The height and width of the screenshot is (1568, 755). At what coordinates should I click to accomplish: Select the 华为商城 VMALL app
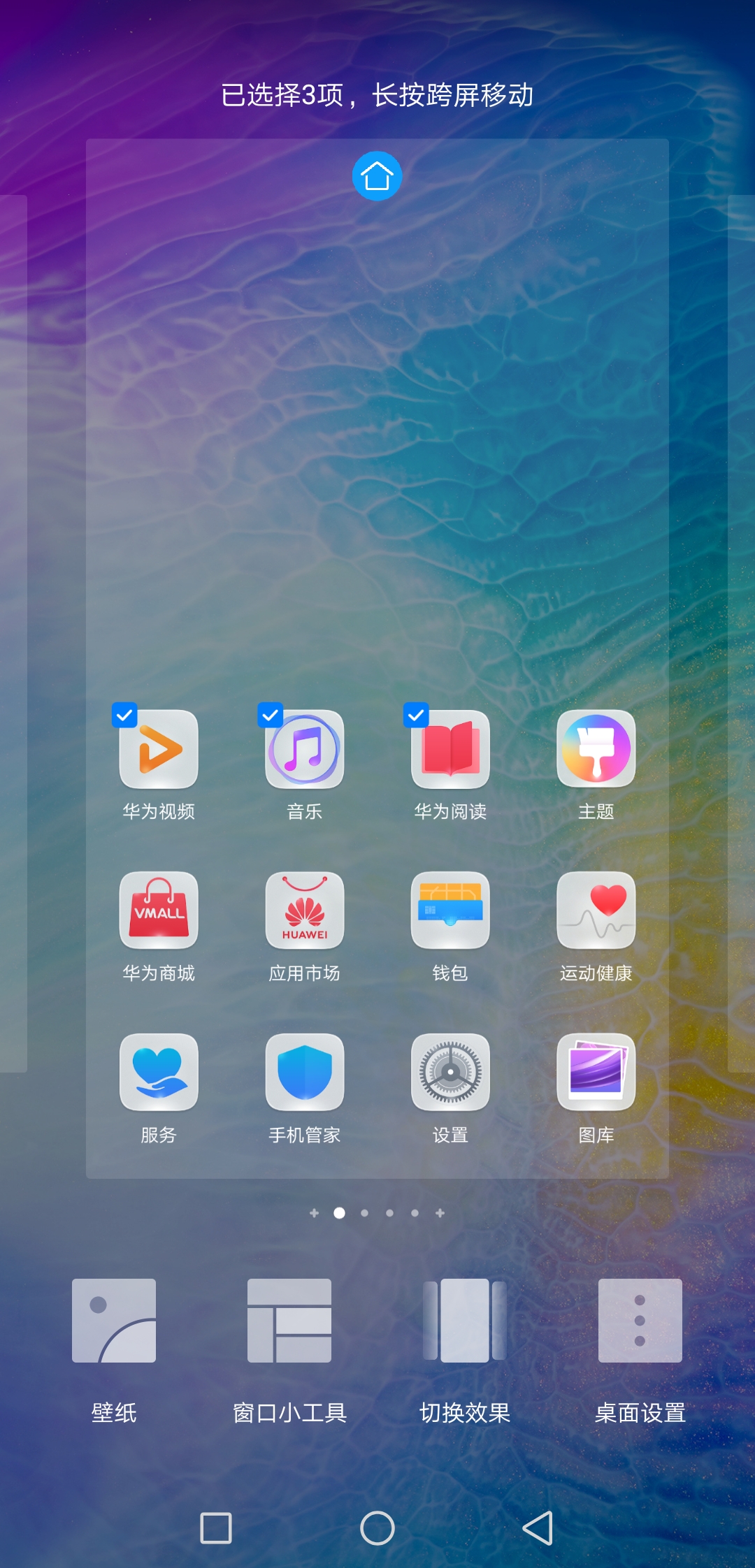click(x=159, y=910)
